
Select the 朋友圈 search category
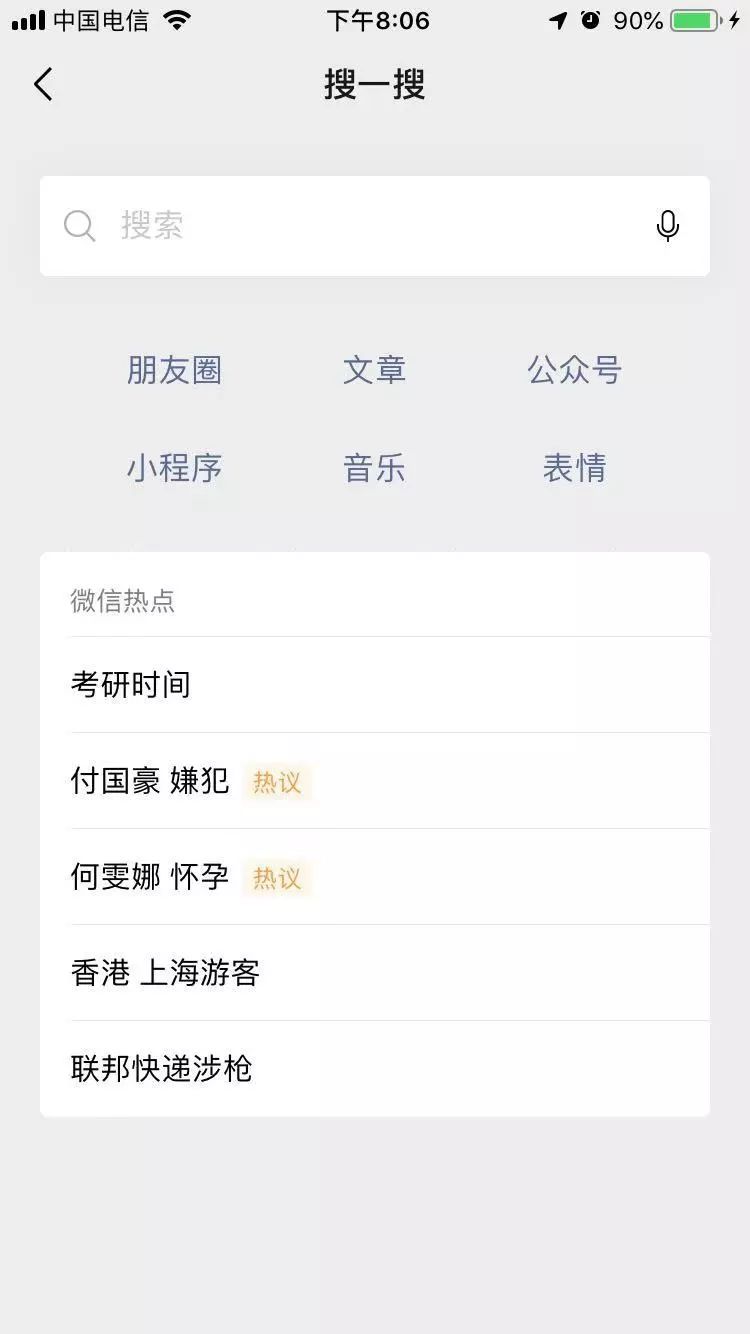pos(174,371)
